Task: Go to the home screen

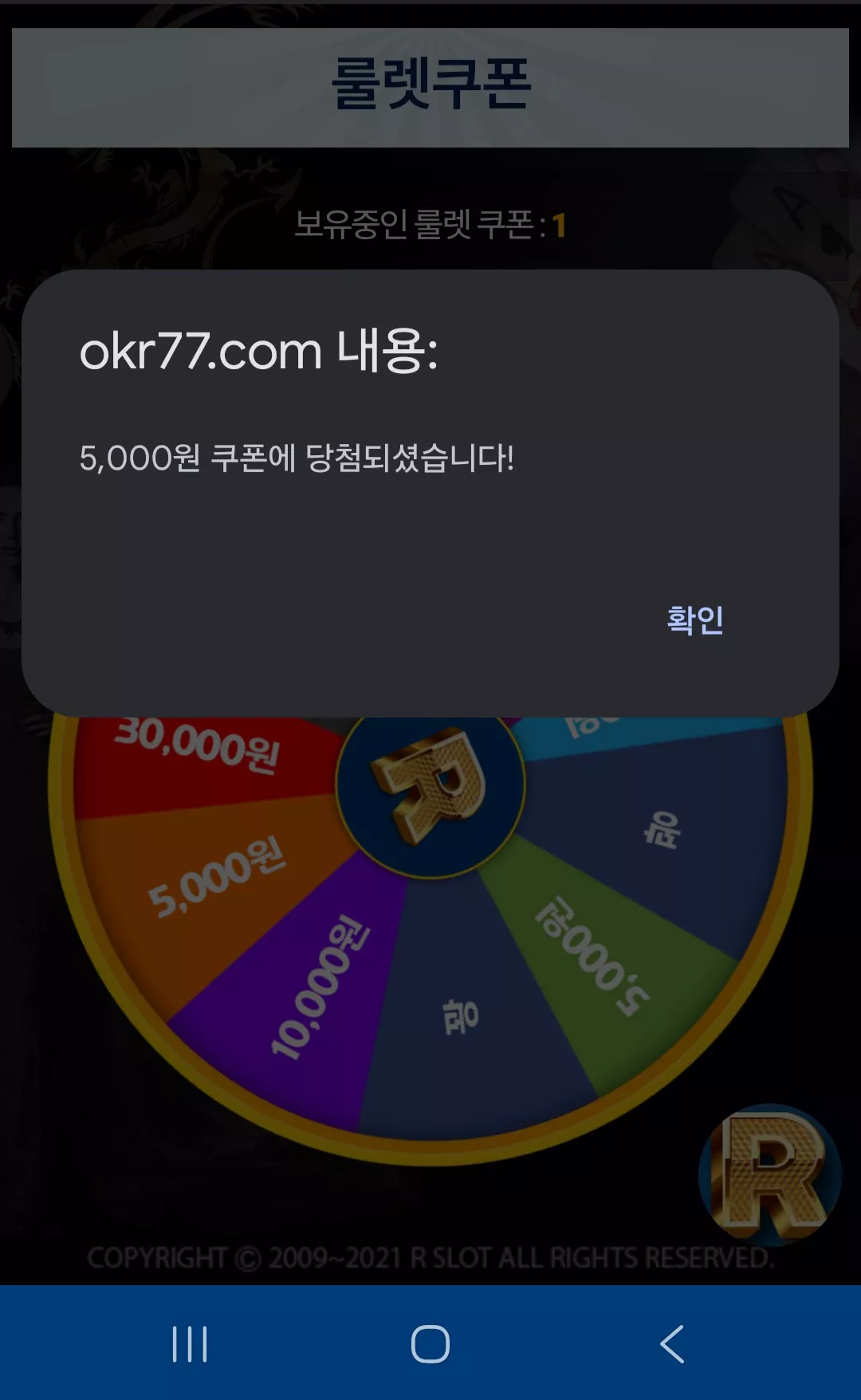Action: pos(431,1343)
